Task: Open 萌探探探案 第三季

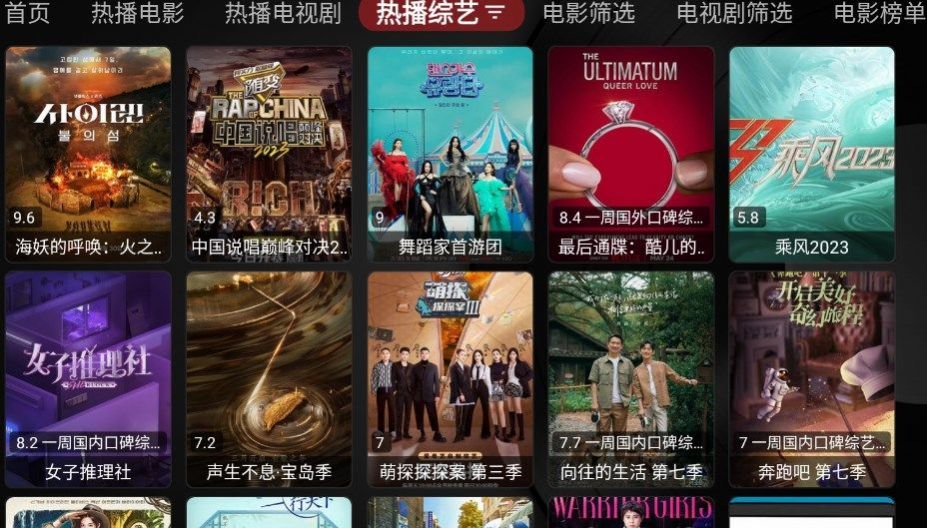Action: [x=450, y=378]
